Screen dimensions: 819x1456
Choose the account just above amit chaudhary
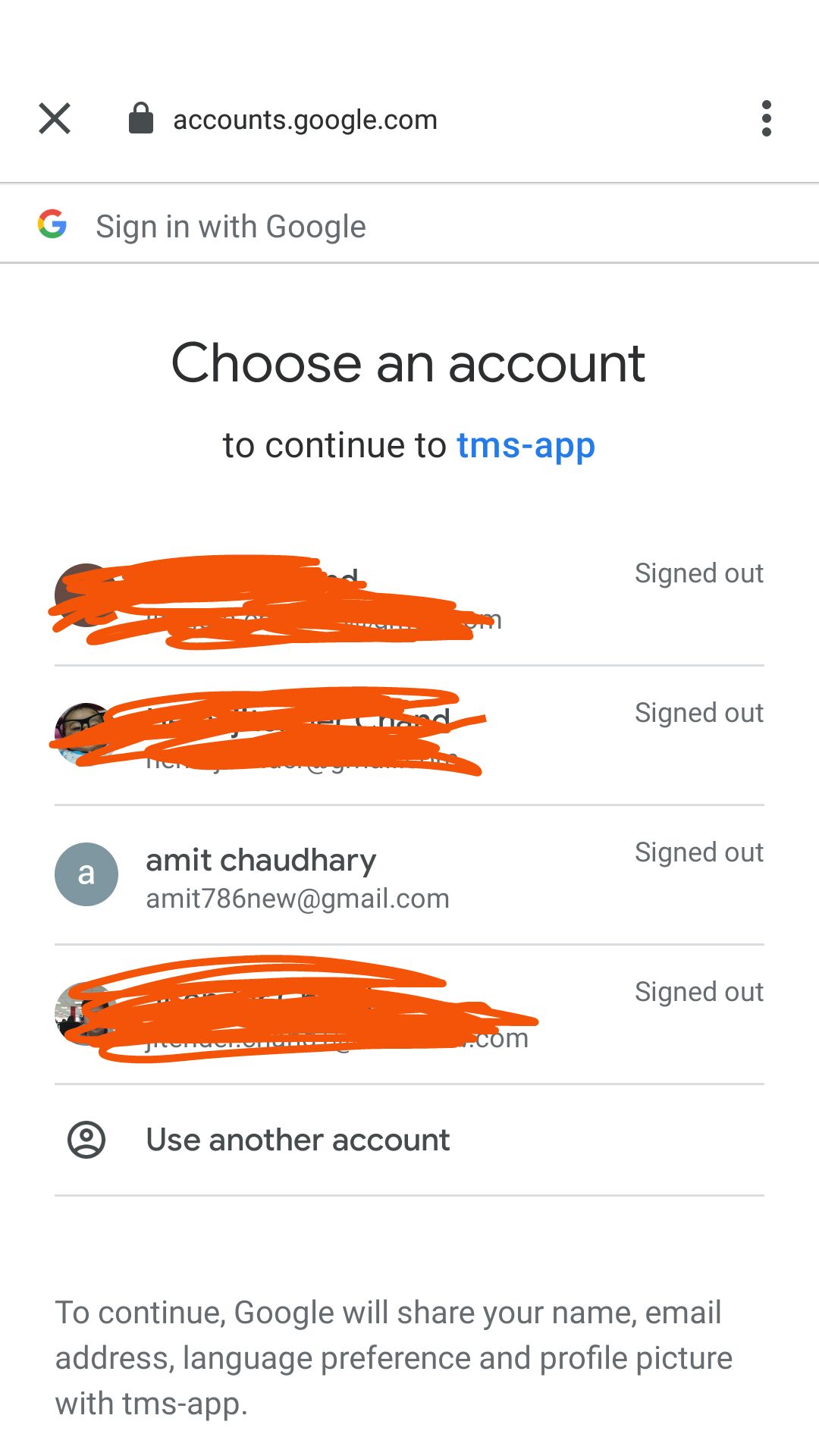coord(409,736)
